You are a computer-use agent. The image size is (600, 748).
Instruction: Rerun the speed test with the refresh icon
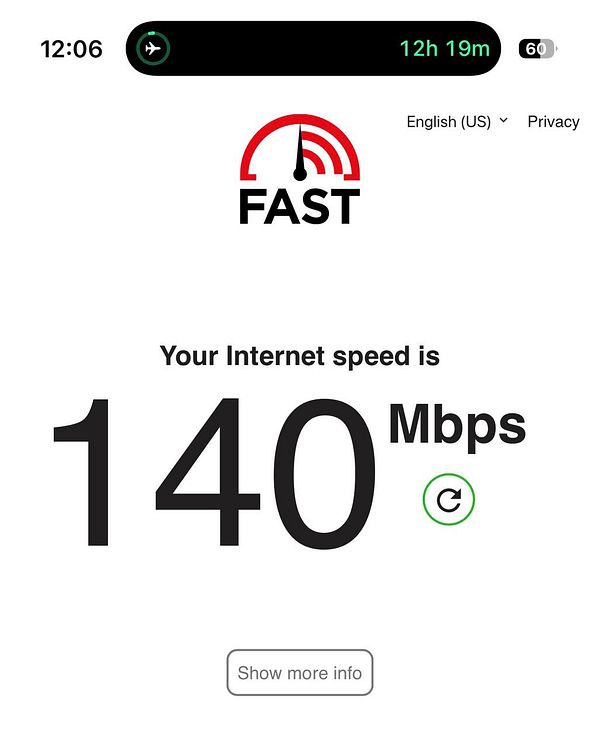coord(448,500)
